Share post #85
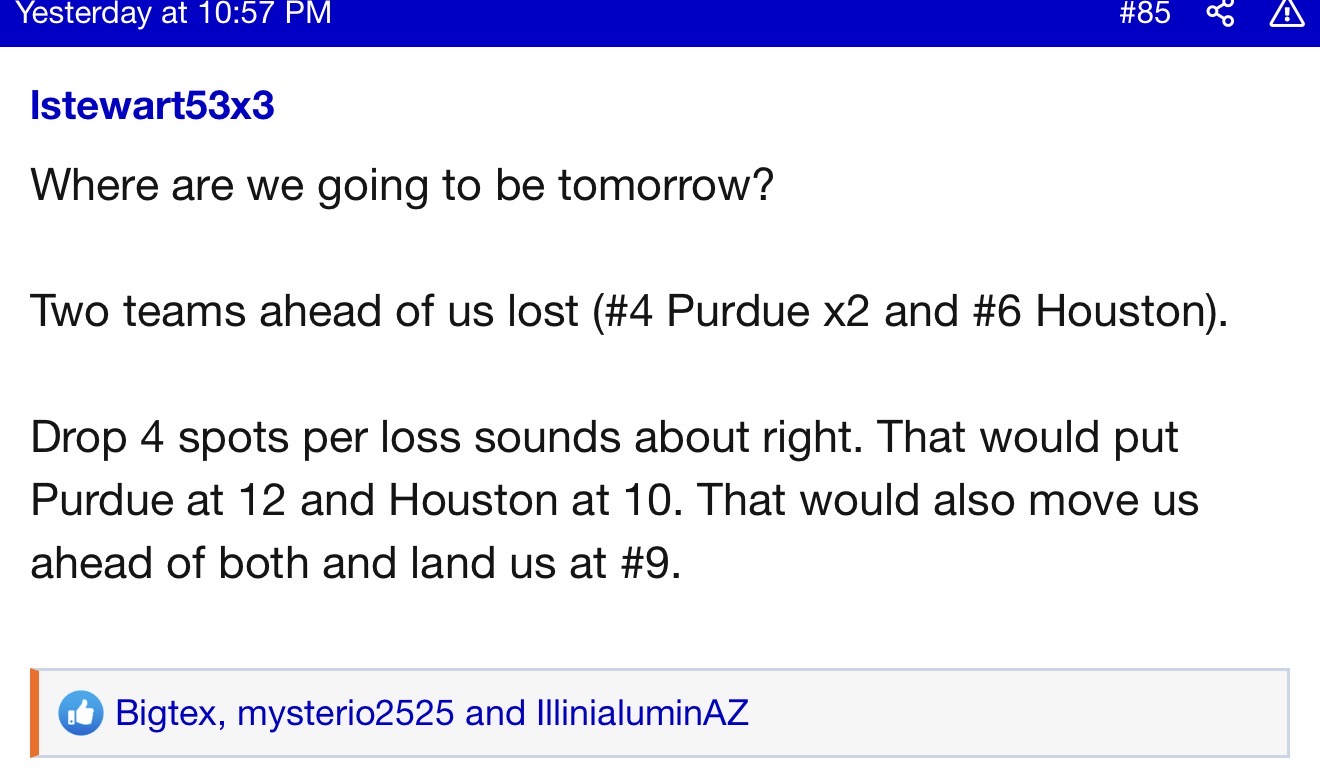This screenshot has height=782, width=1320. [1221, 14]
